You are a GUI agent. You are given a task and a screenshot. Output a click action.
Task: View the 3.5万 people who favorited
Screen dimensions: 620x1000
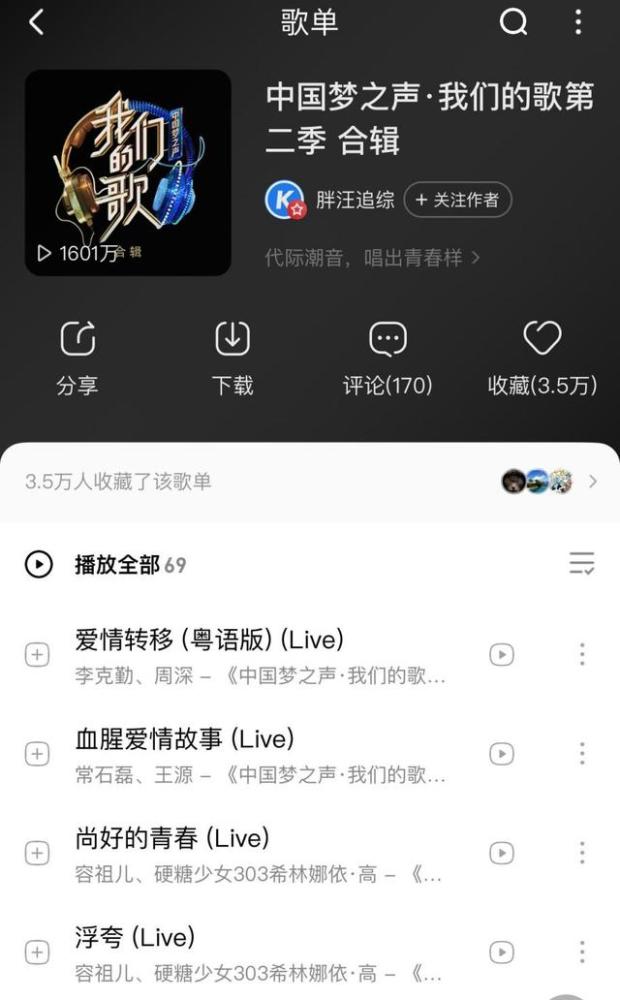310,481
